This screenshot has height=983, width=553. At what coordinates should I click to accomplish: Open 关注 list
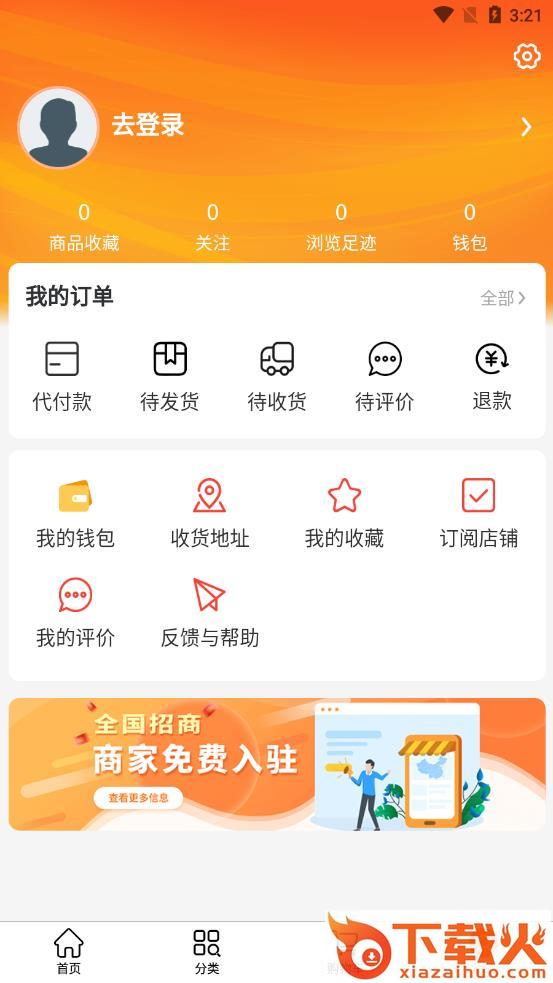coord(213,228)
